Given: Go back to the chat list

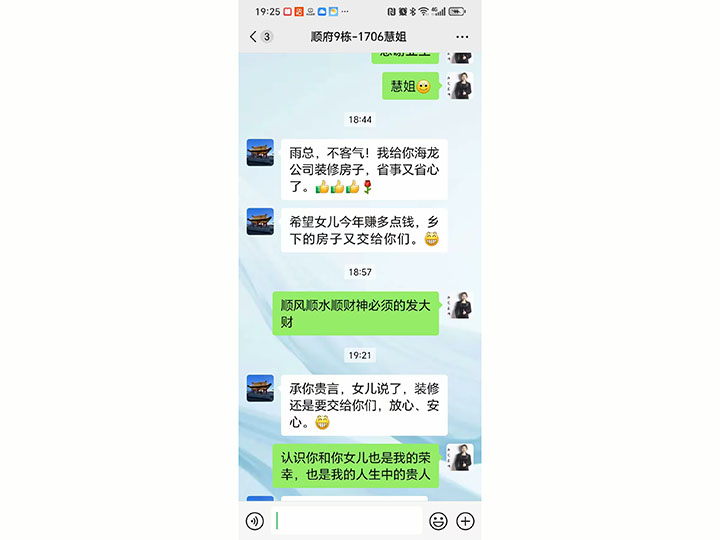Looking at the screenshot, I should click(x=253, y=37).
